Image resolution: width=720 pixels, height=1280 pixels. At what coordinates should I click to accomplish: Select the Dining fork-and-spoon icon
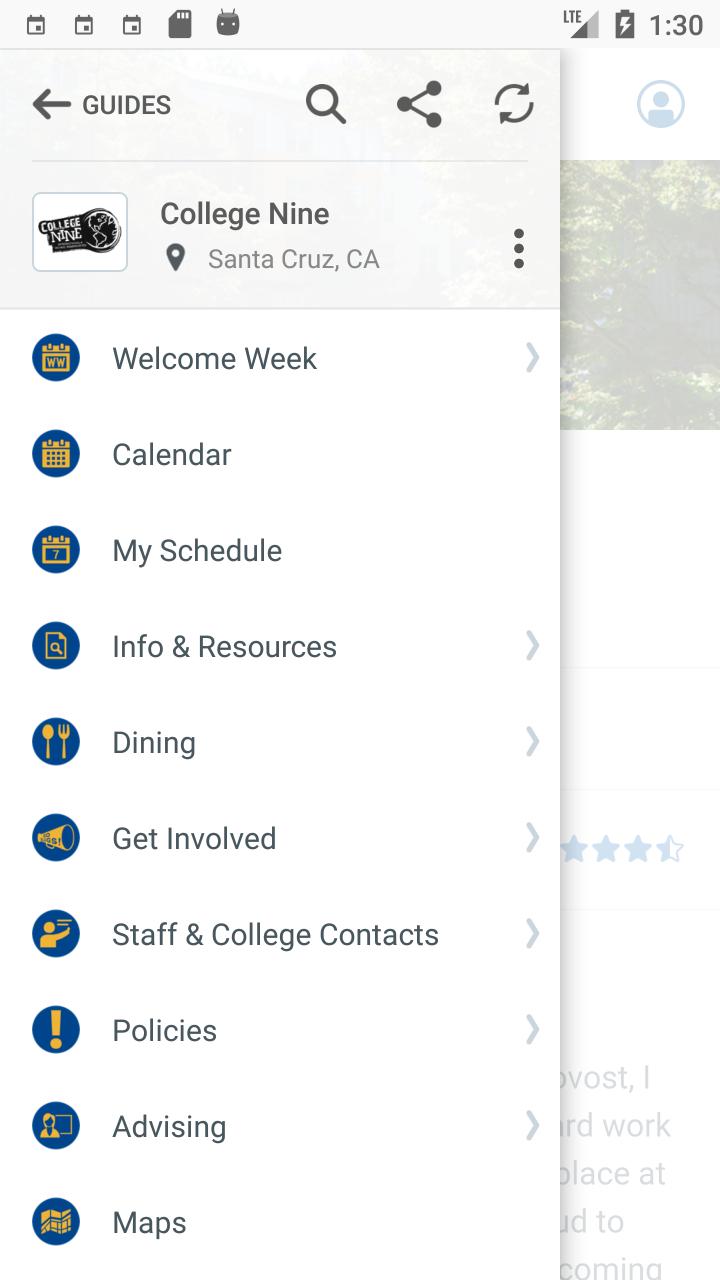click(x=56, y=741)
